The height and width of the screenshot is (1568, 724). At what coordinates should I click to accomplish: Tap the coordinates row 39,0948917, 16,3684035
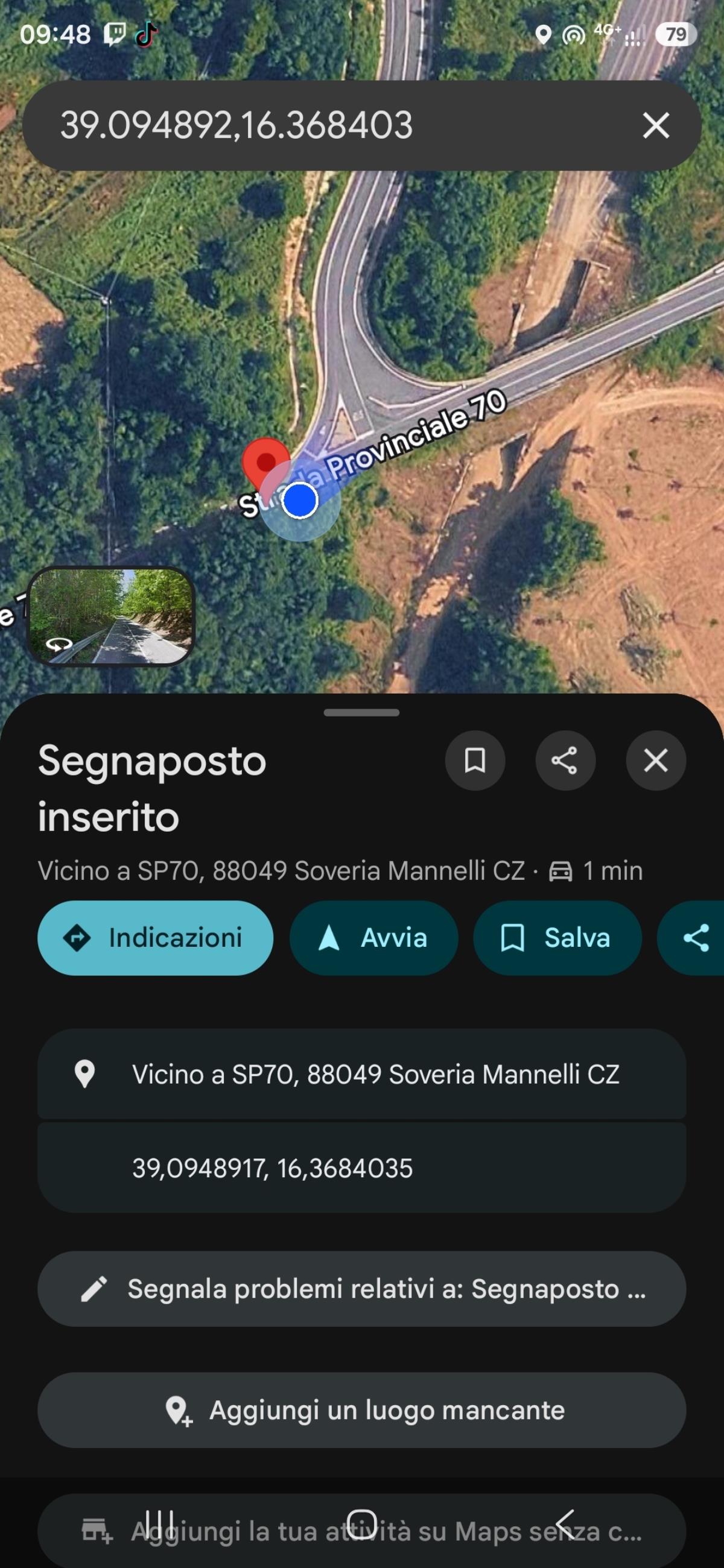(x=361, y=1168)
